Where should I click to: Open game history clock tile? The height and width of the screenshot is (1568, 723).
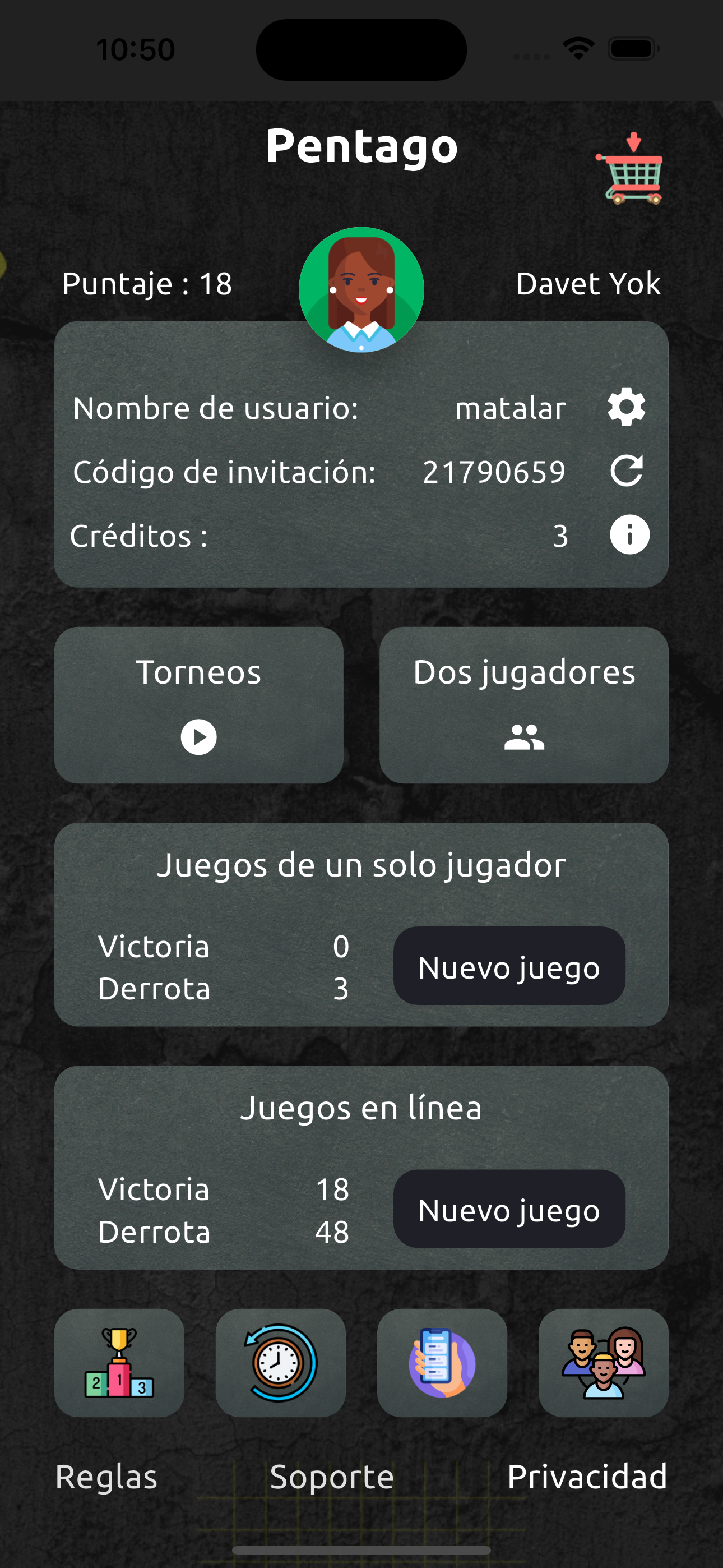[x=281, y=1363]
